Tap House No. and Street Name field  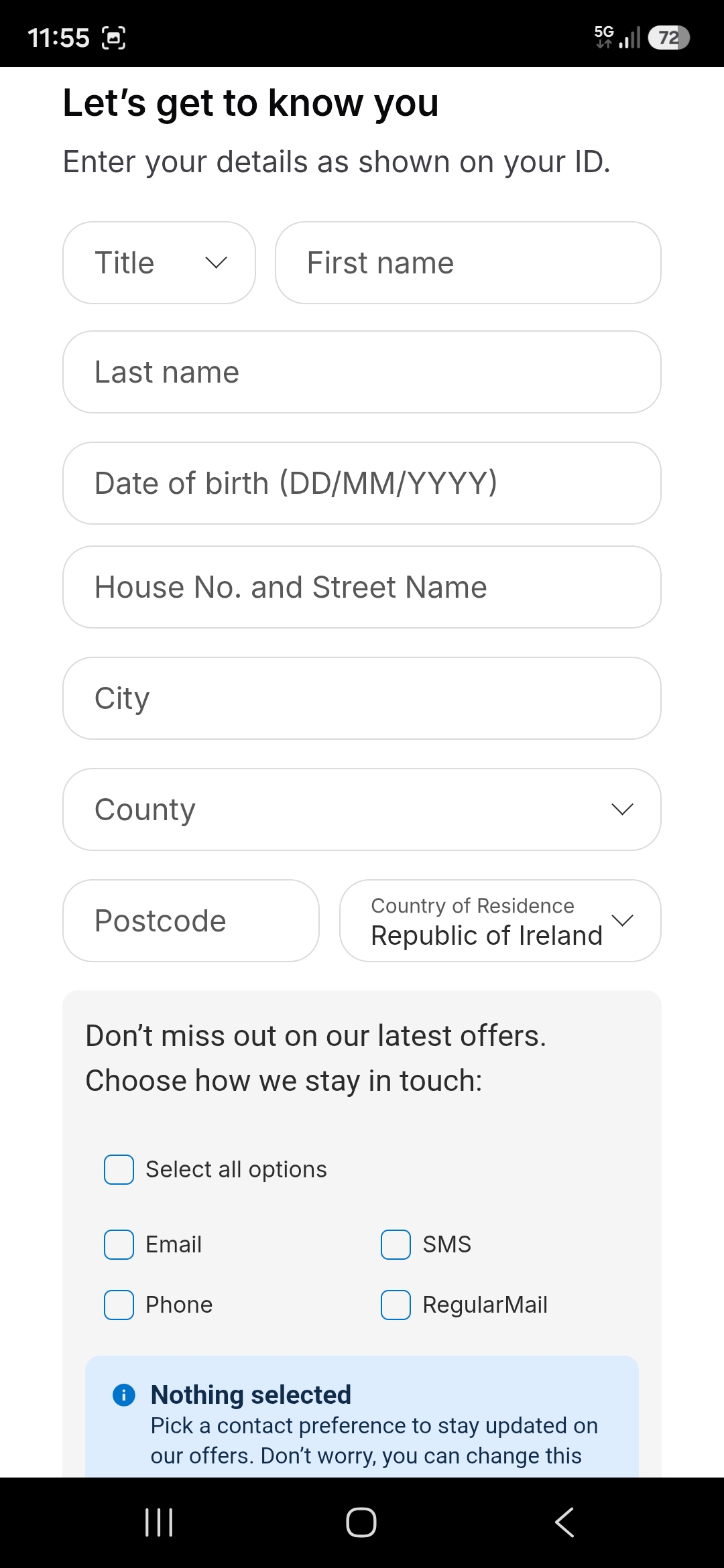[362, 587]
